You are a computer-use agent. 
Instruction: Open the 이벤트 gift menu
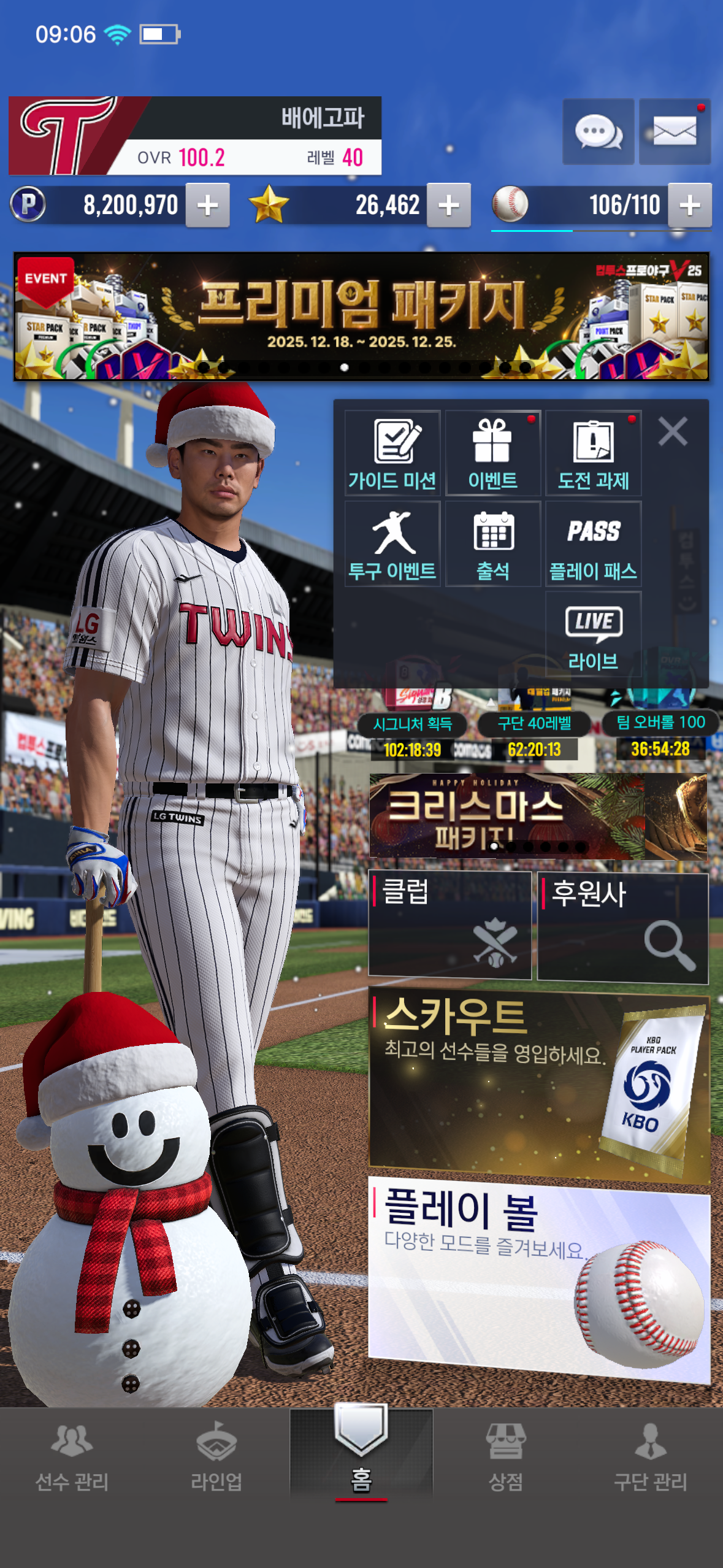(492, 453)
